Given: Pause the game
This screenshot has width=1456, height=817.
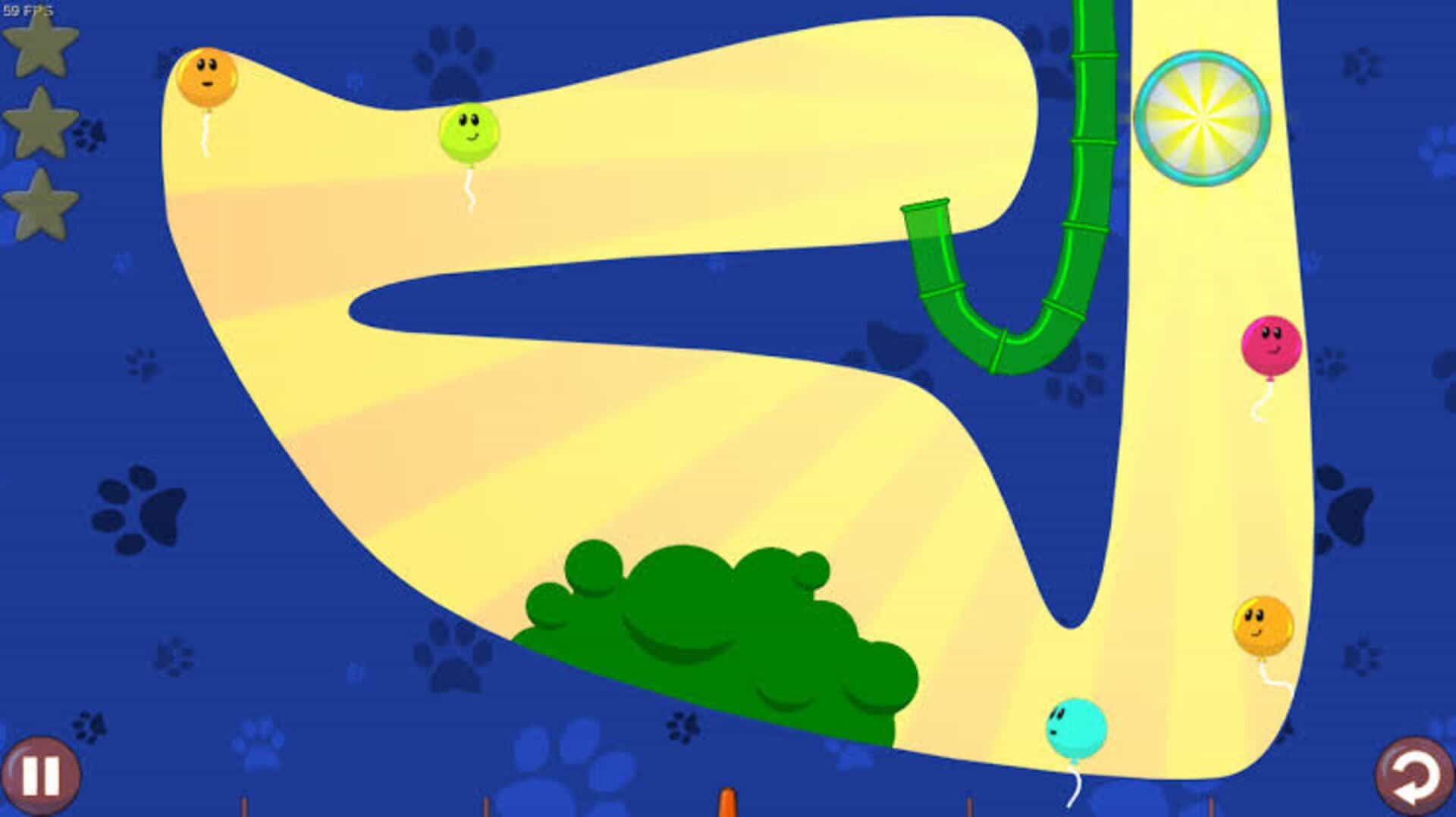Looking at the screenshot, I should (x=40, y=775).
